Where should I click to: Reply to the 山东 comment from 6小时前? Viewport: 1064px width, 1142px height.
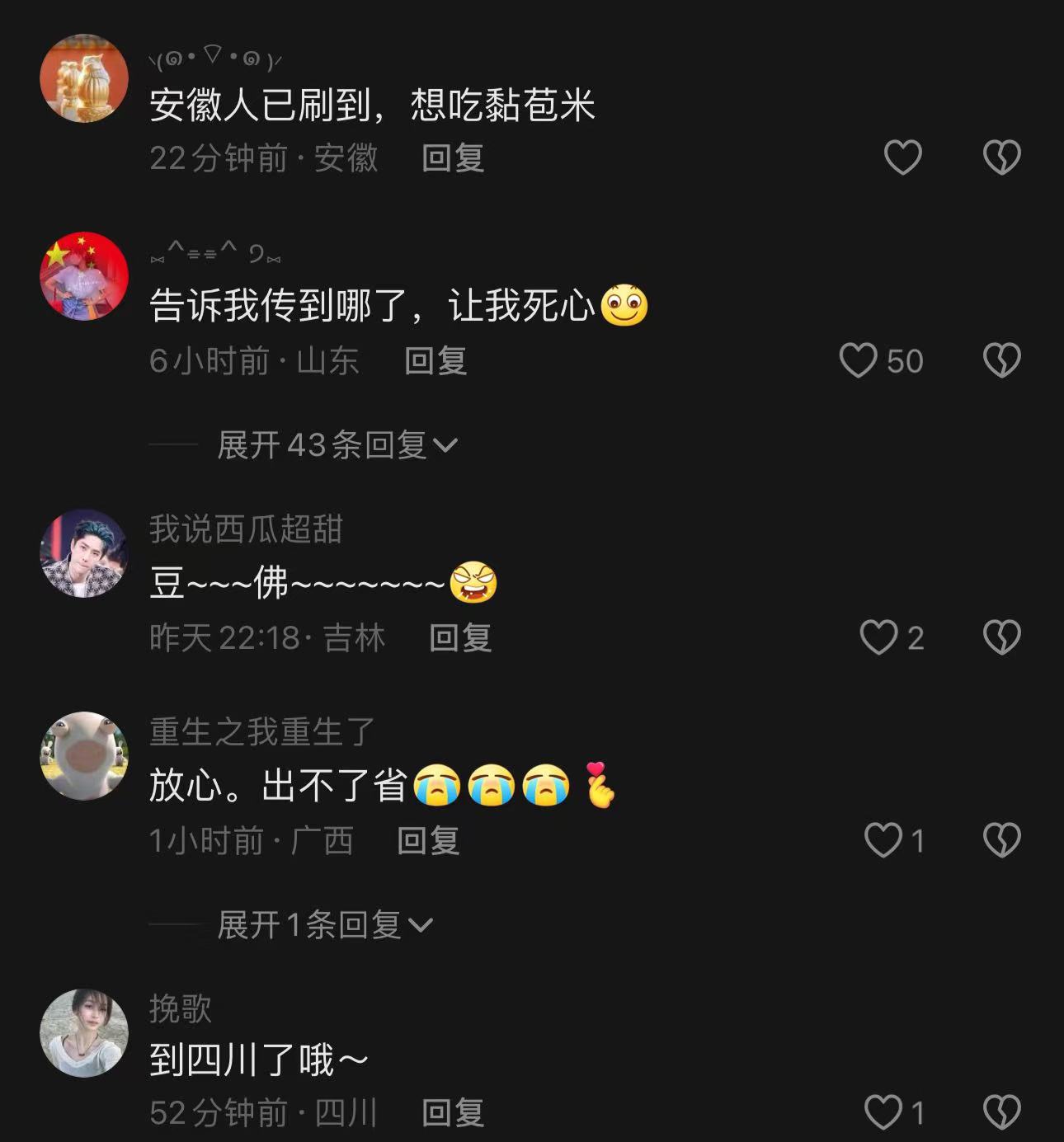(435, 361)
